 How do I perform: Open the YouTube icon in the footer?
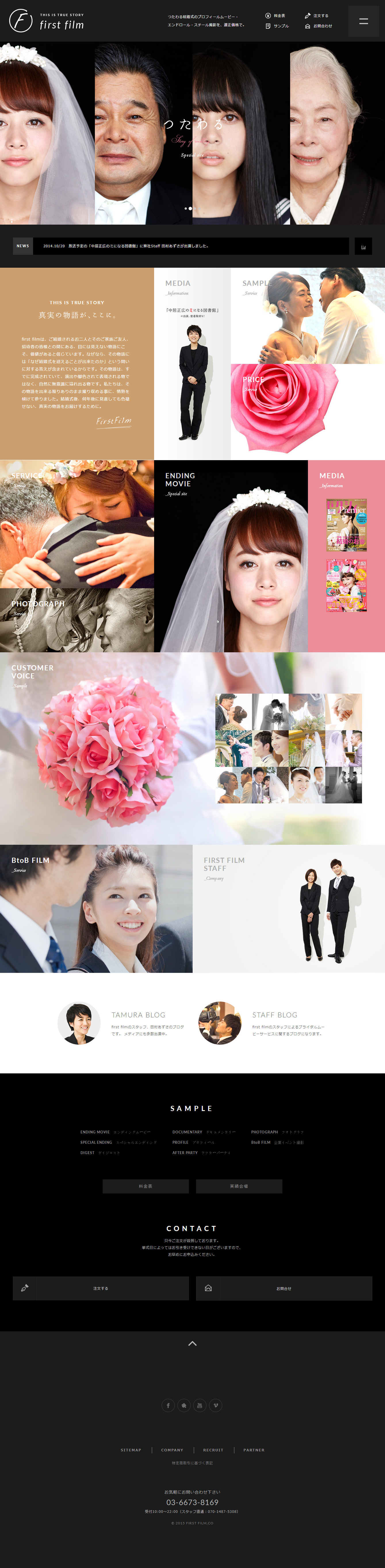tap(200, 1405)
